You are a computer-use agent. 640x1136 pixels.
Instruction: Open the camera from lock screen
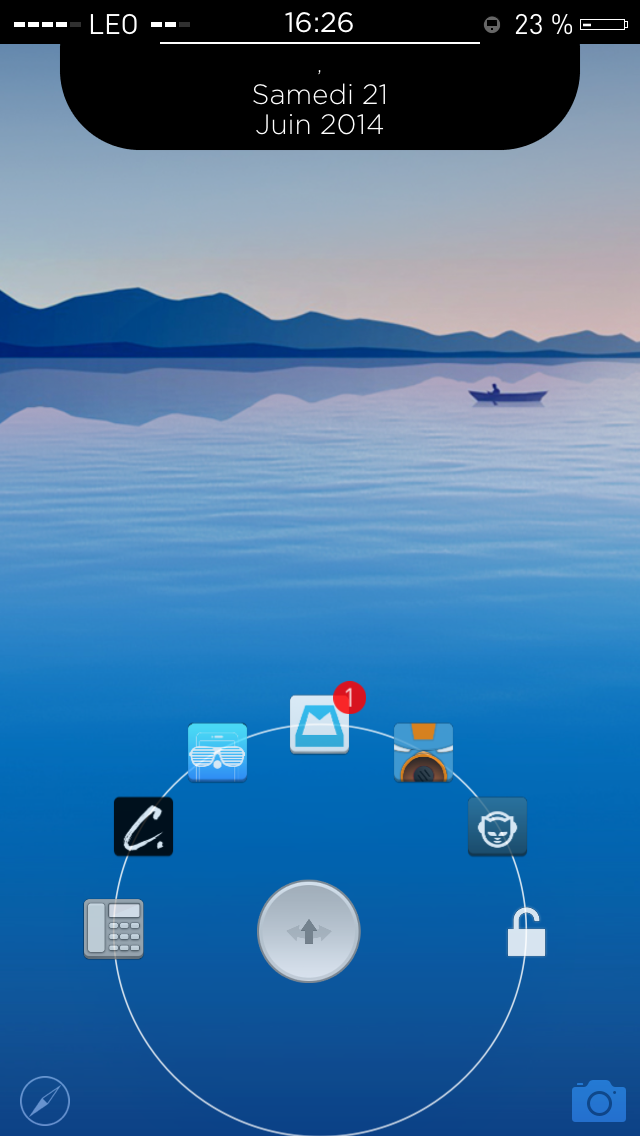pos(598,1101)
